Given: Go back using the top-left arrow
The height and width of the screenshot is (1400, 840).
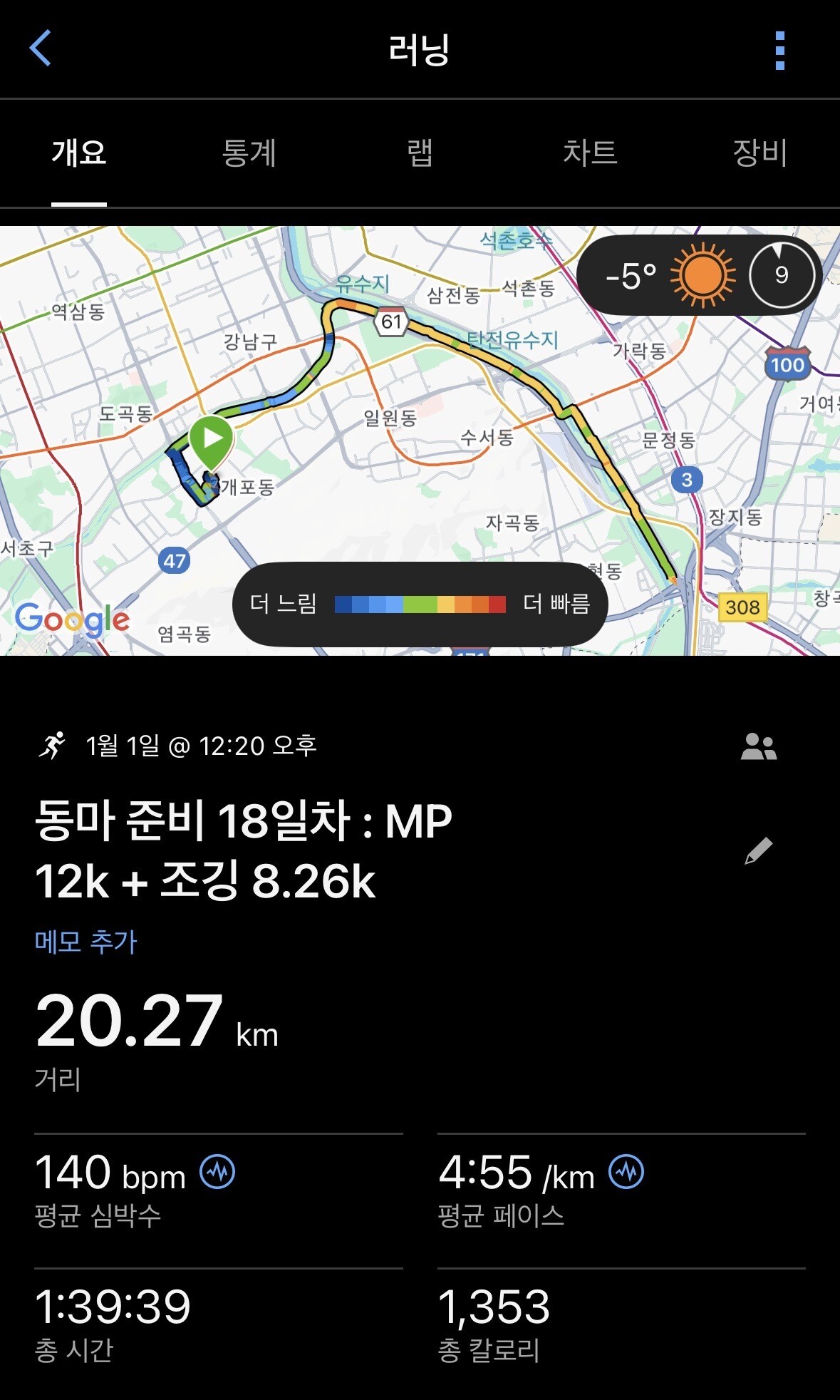Looking at the screenshot, I should pos(41,48).
